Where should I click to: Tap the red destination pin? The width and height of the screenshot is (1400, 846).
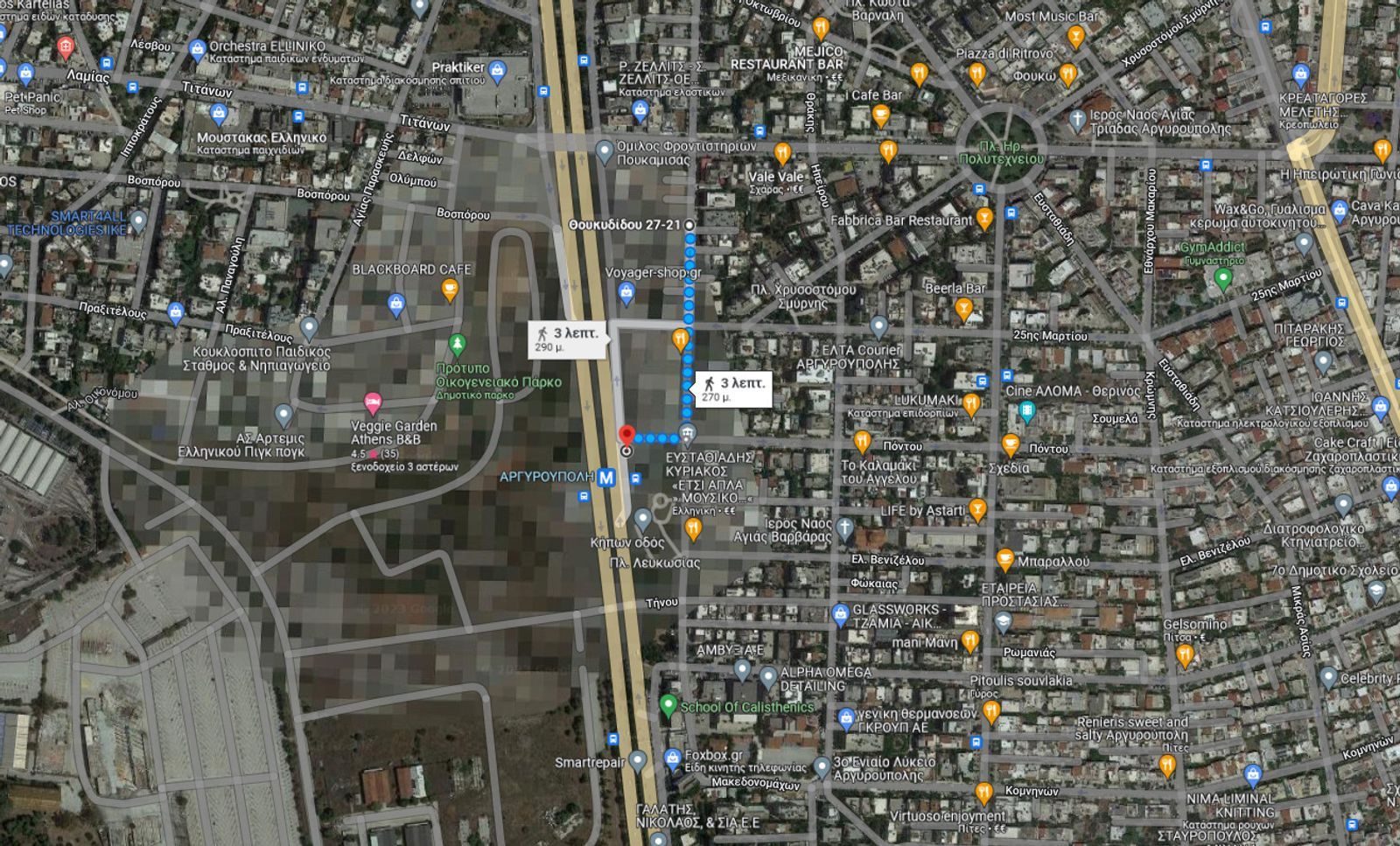click(626, 436)
